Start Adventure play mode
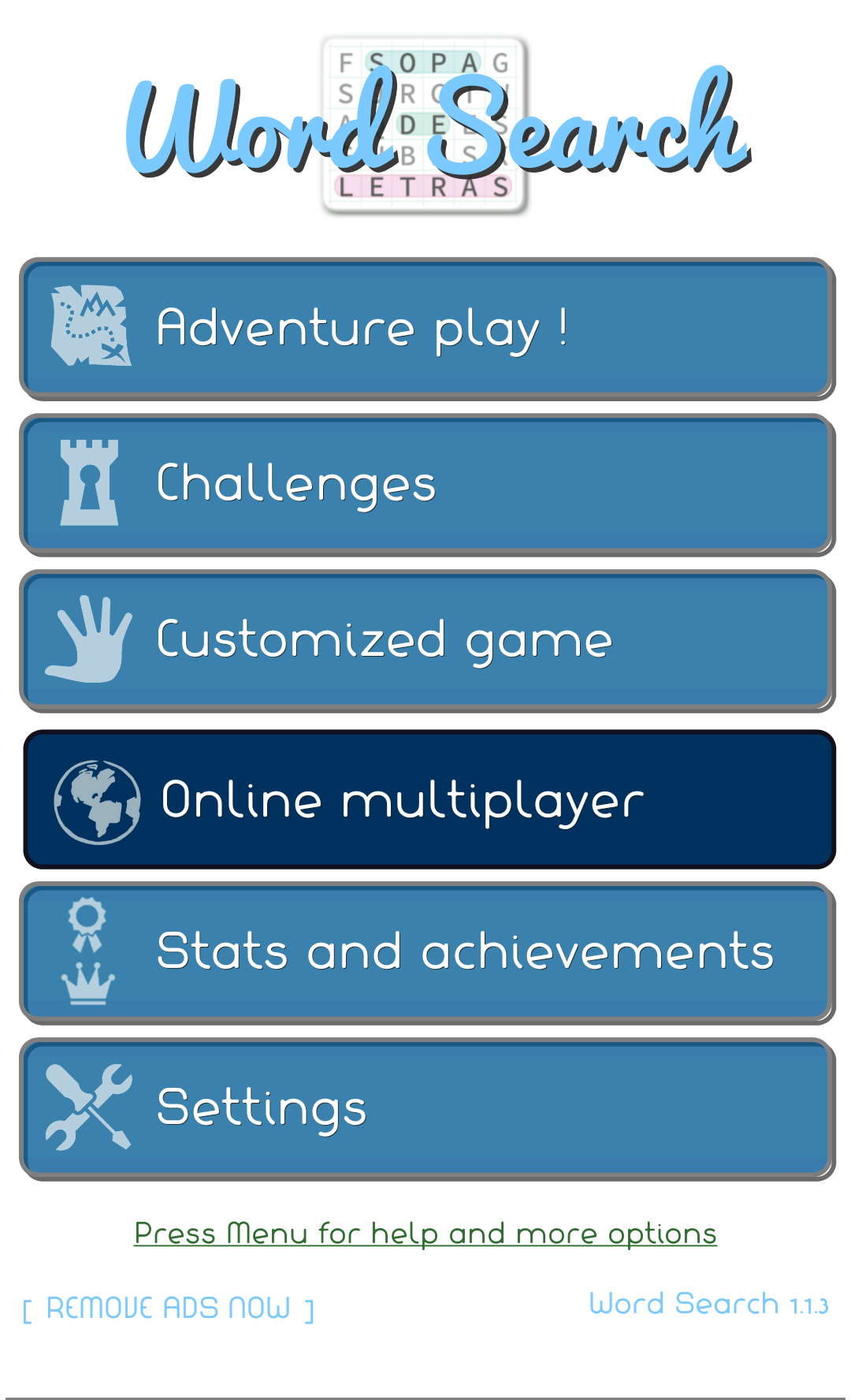This screenshot has height=1400, width=851. (x=425, y=328)
